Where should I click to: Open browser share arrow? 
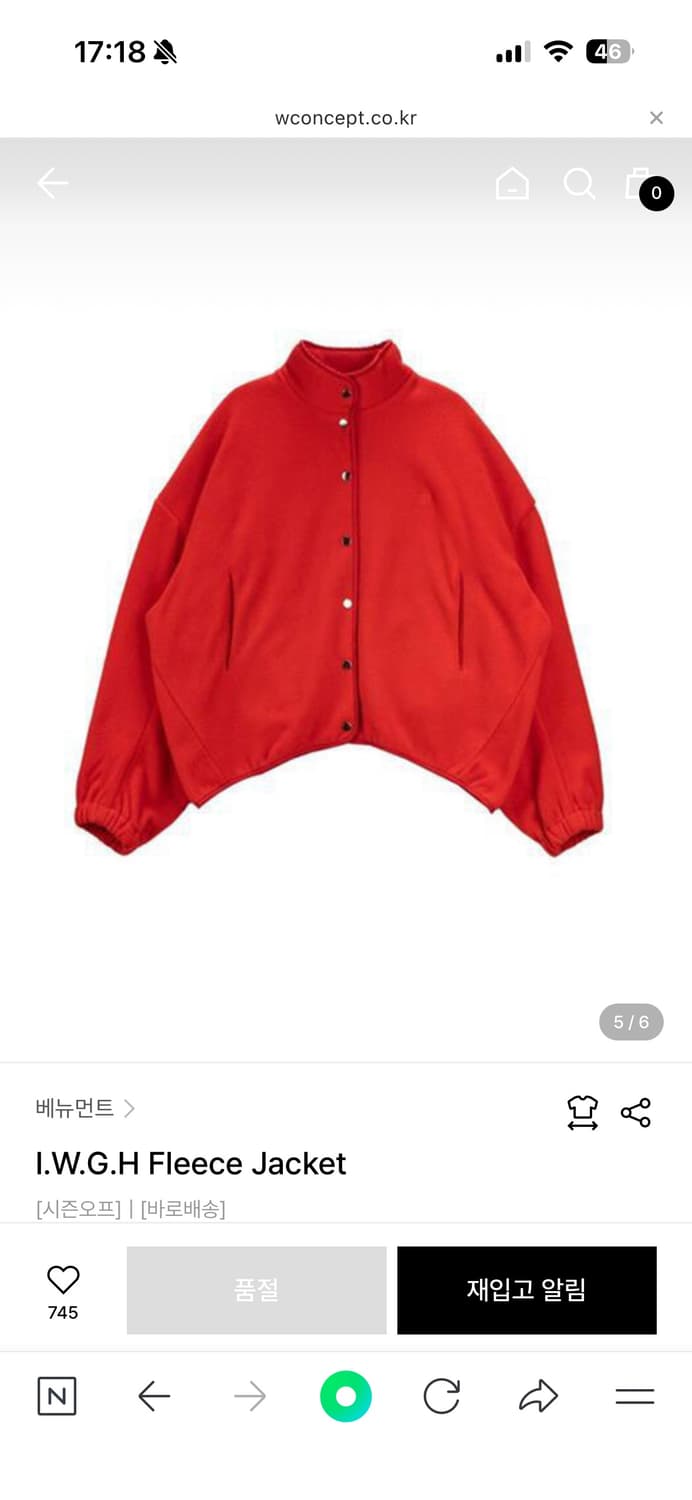pos(538,1396)
